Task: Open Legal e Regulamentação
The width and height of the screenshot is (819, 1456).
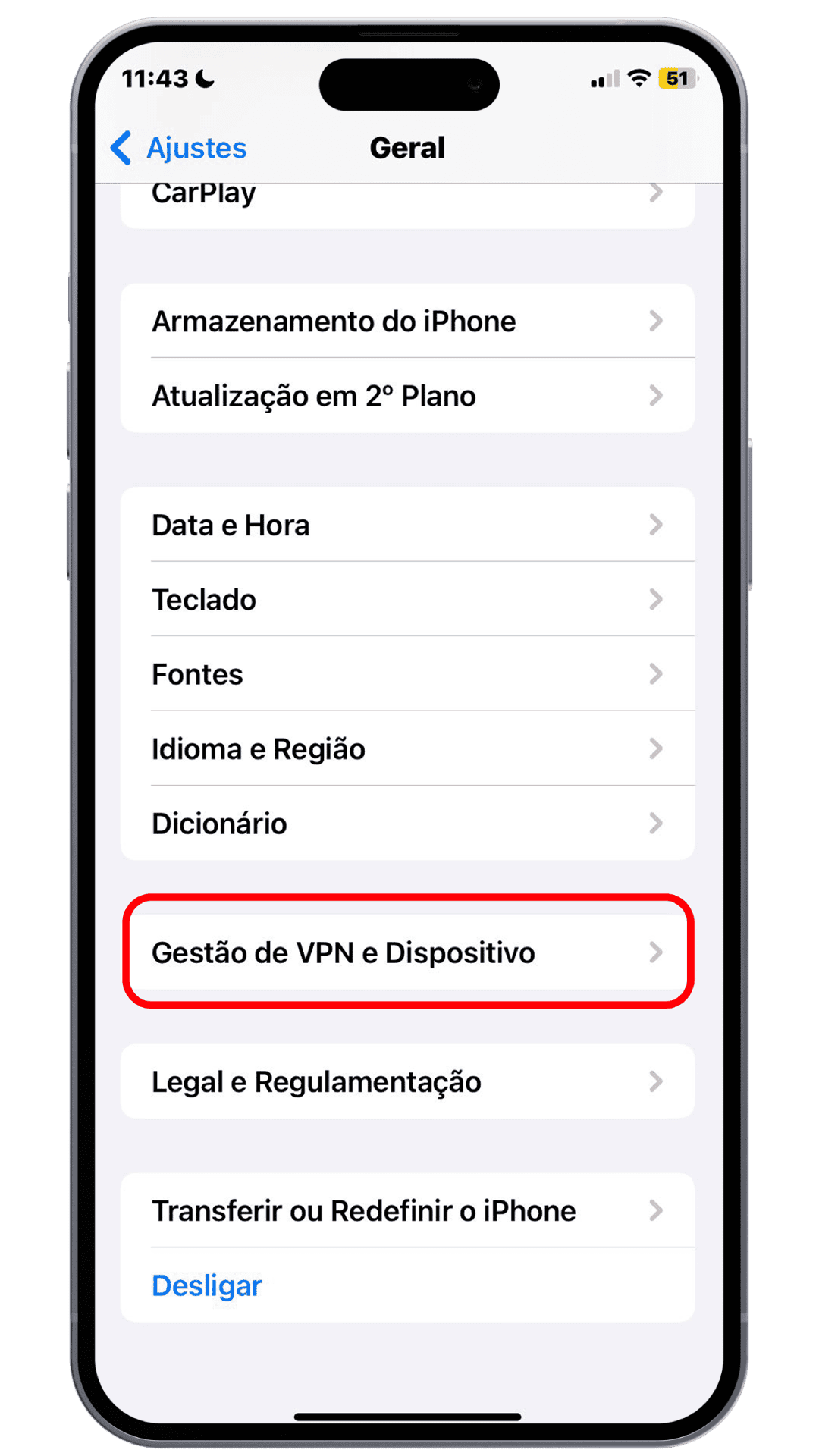Action: [x=407, y=1081]
